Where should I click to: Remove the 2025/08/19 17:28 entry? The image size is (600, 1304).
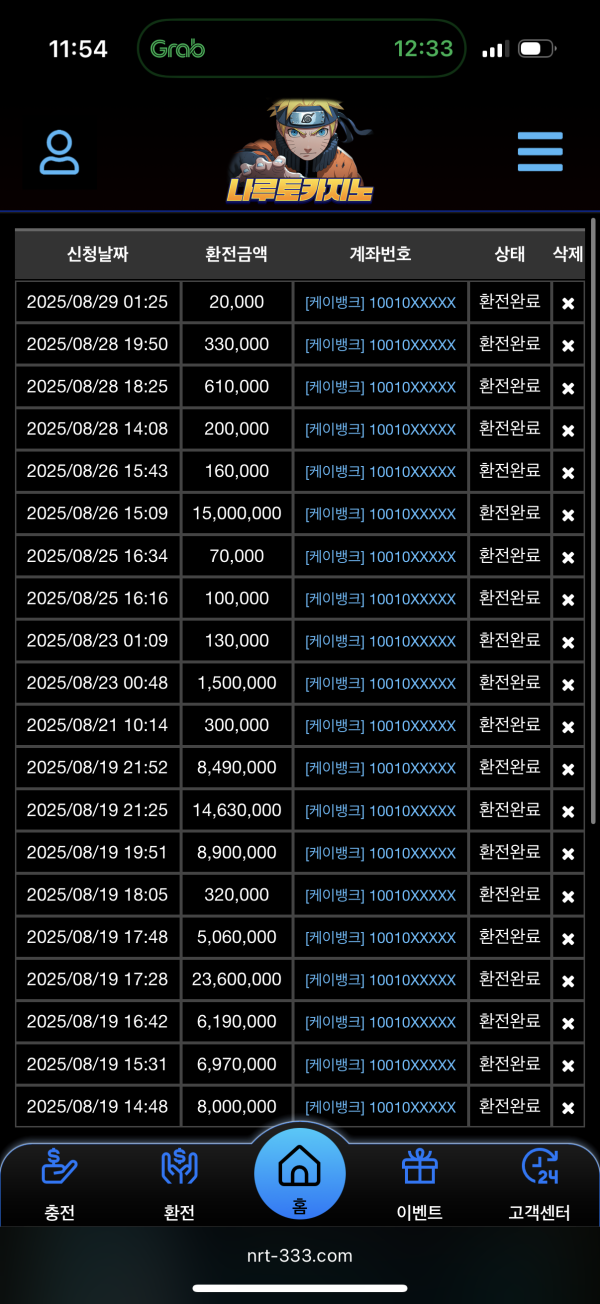(568, 981)
